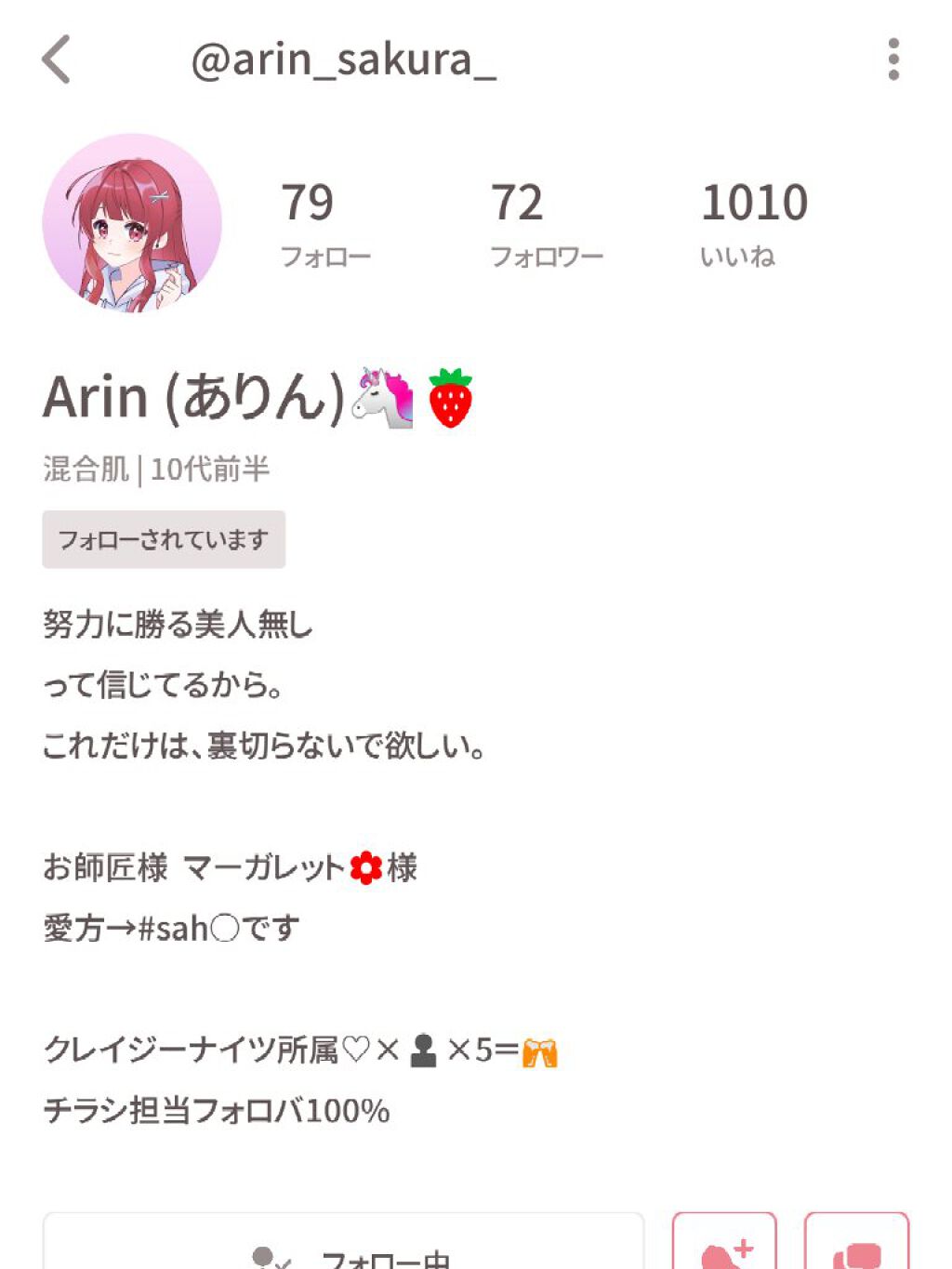Viewport: 952px width, 1269px height.
Task: Go back from arin_sakura_ profile
Action: (x=57, y=59)
